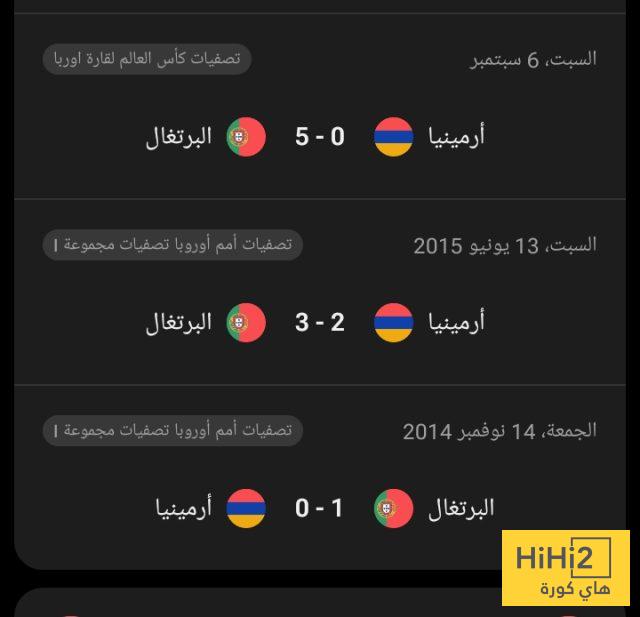Open the Armenia 0-5 Portugal match on 6 September
Image resolution: width=640 pixels, height=617 pixels.
coord(320,136)
